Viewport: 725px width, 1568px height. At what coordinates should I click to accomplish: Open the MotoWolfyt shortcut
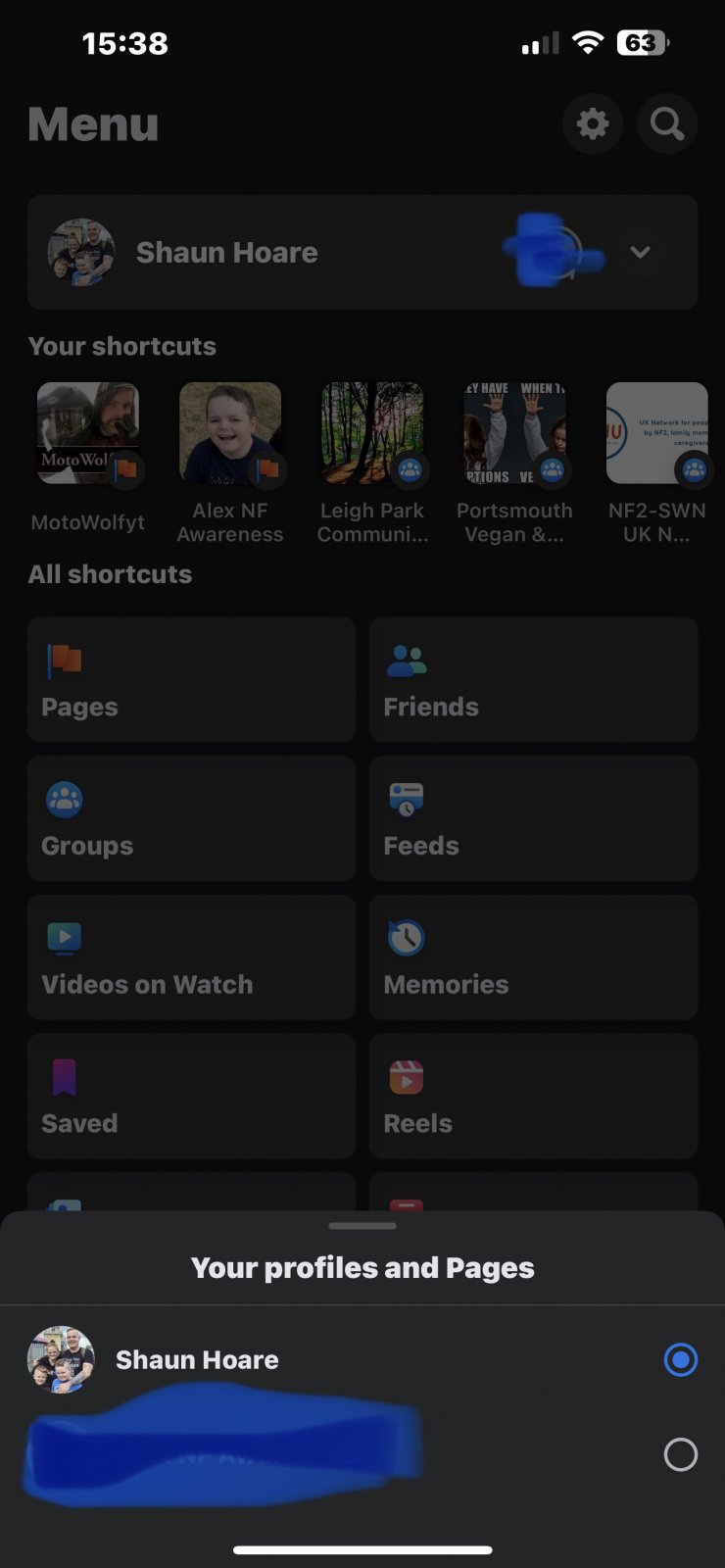[x=88, y=434]
